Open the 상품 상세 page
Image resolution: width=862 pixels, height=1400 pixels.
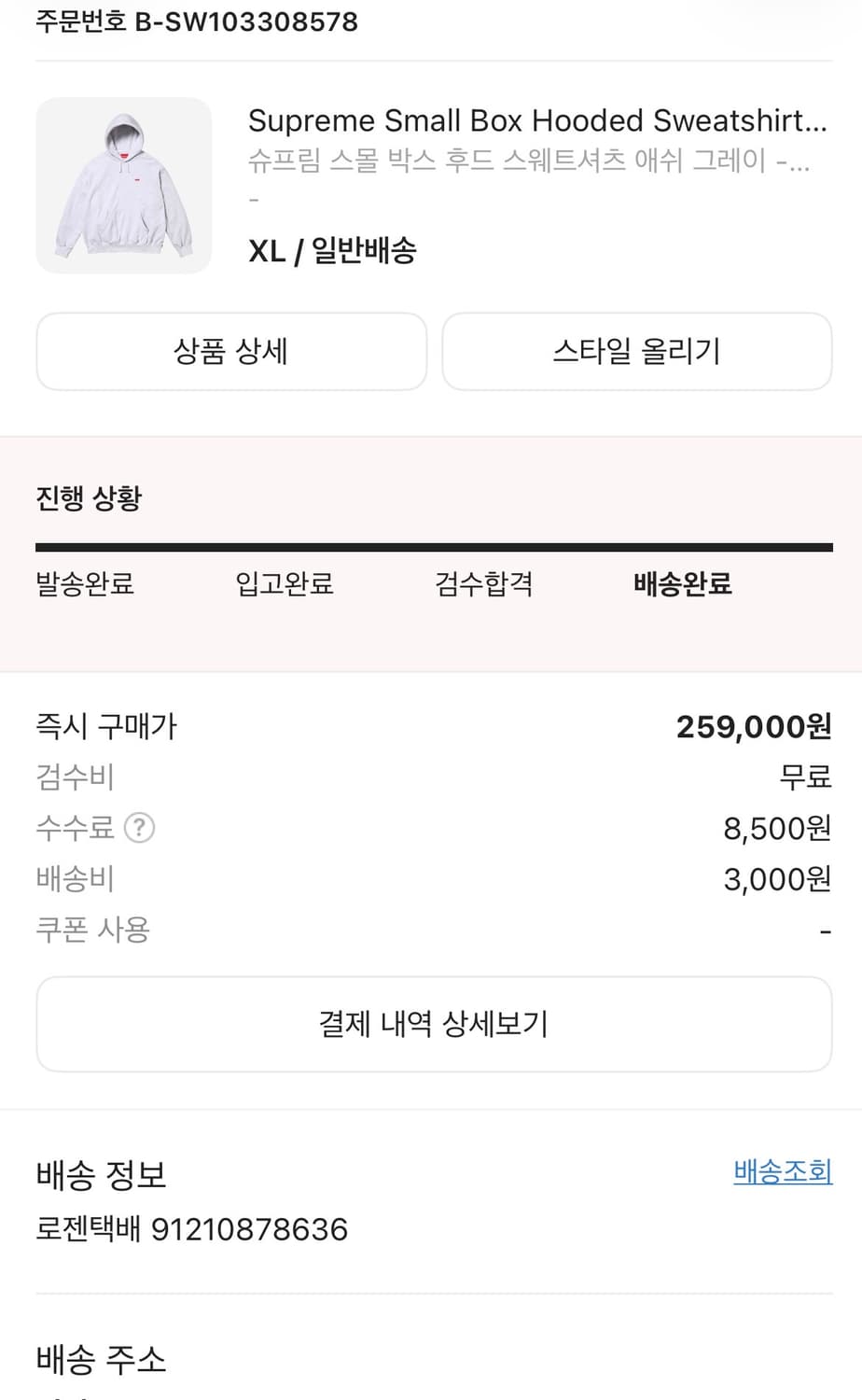coord(230,351)
